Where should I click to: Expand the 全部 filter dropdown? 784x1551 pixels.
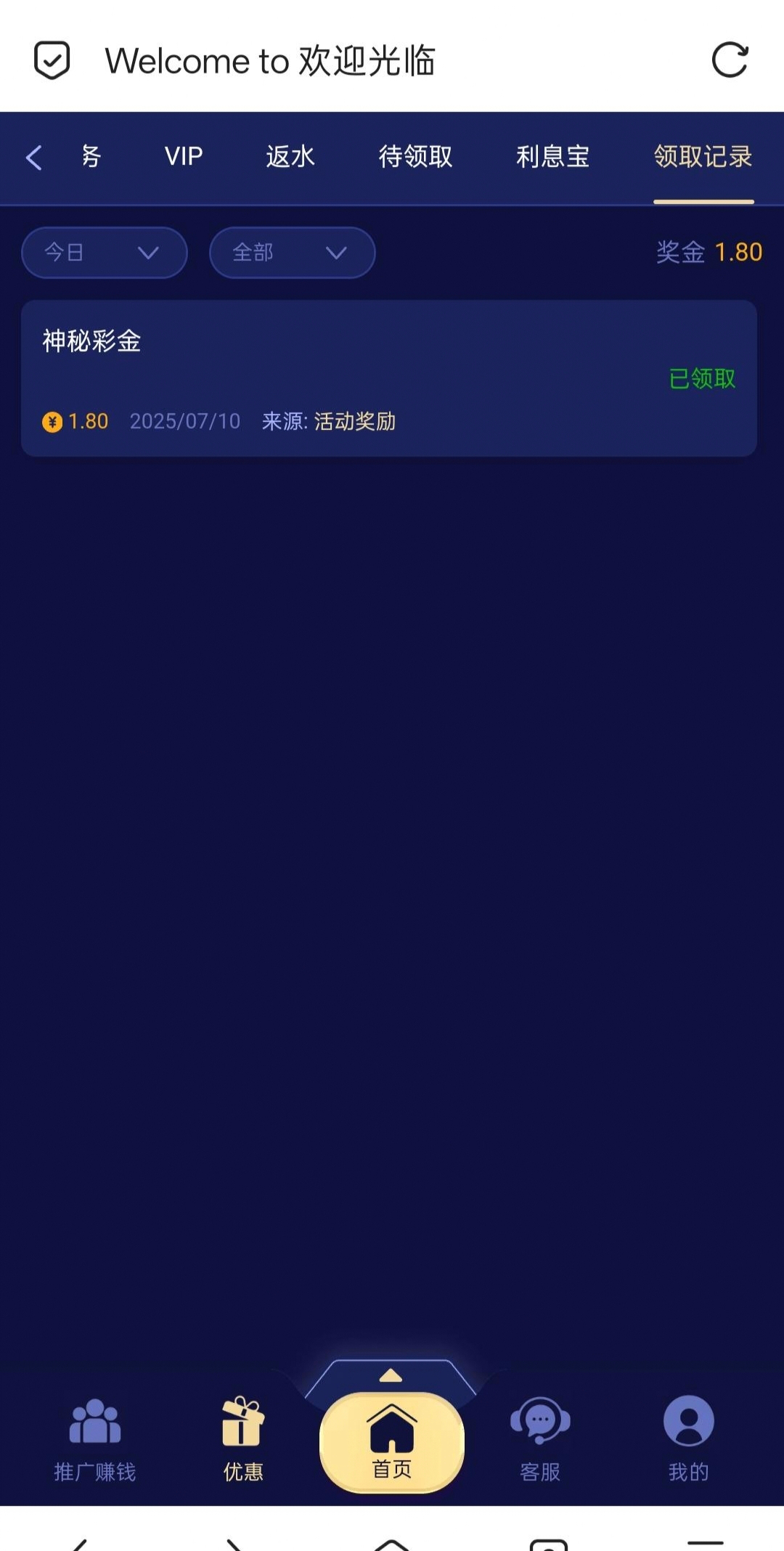[x=293, y=253]
